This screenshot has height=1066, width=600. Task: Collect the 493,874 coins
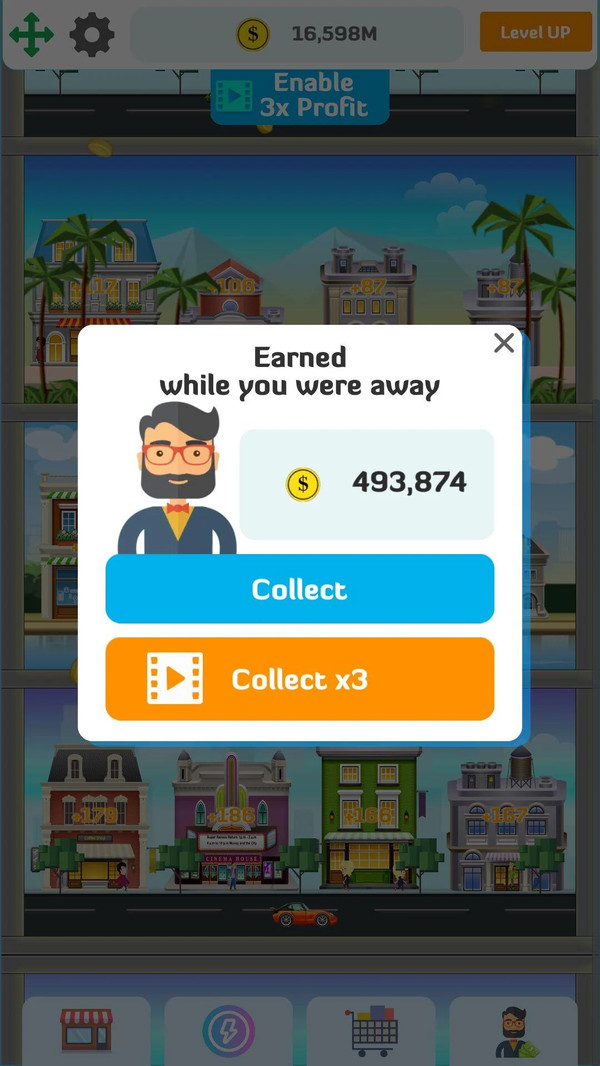click(x=300, y=589)
